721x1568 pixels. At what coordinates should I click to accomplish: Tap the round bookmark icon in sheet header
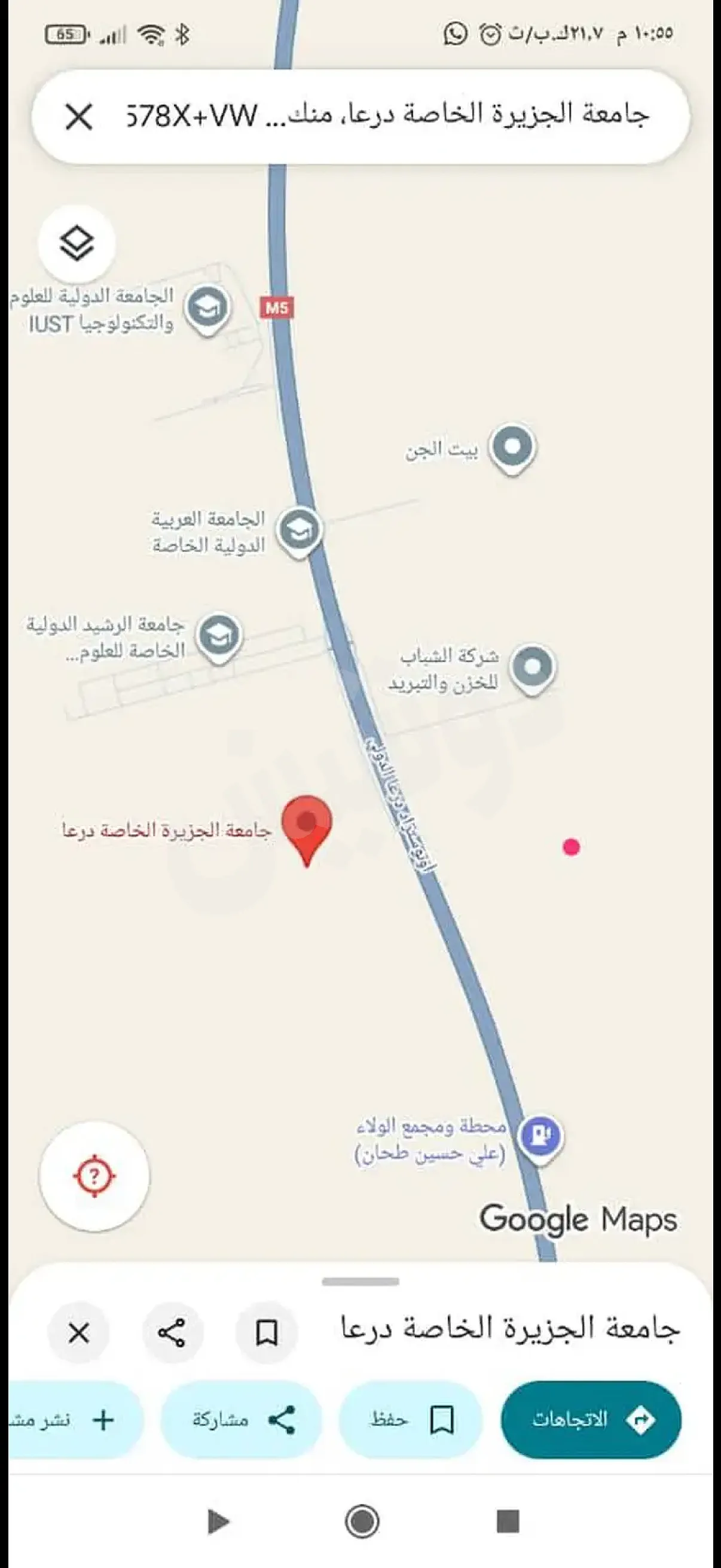click(x=267, y=1334)
